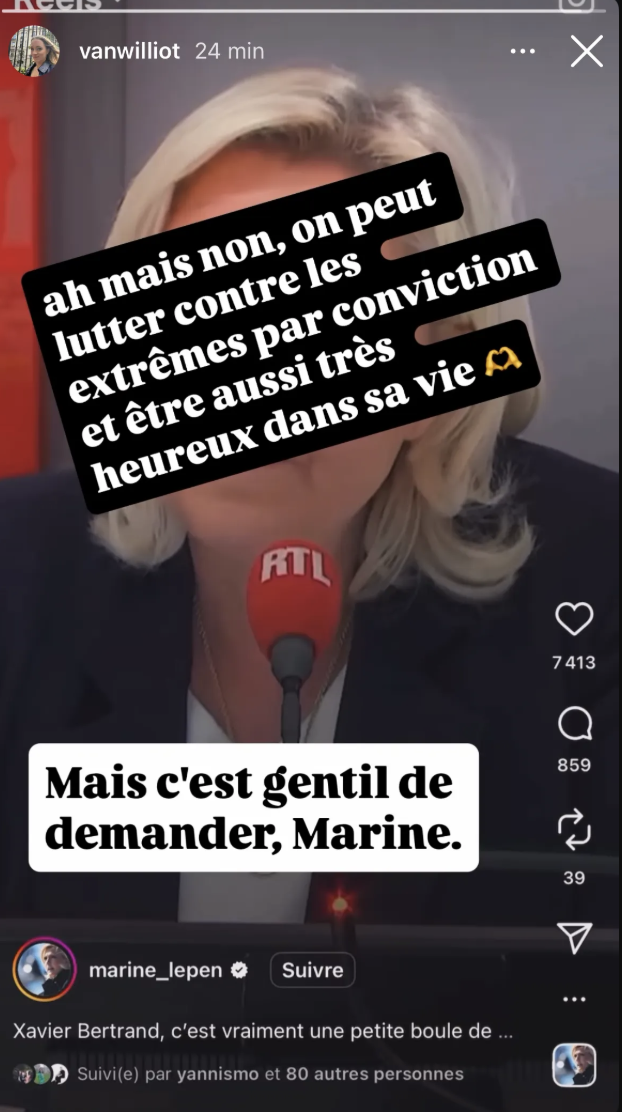This screenshot has height=1112, width=622.
Task: Close the story from vanwilliot
Action: coord(587,51)
